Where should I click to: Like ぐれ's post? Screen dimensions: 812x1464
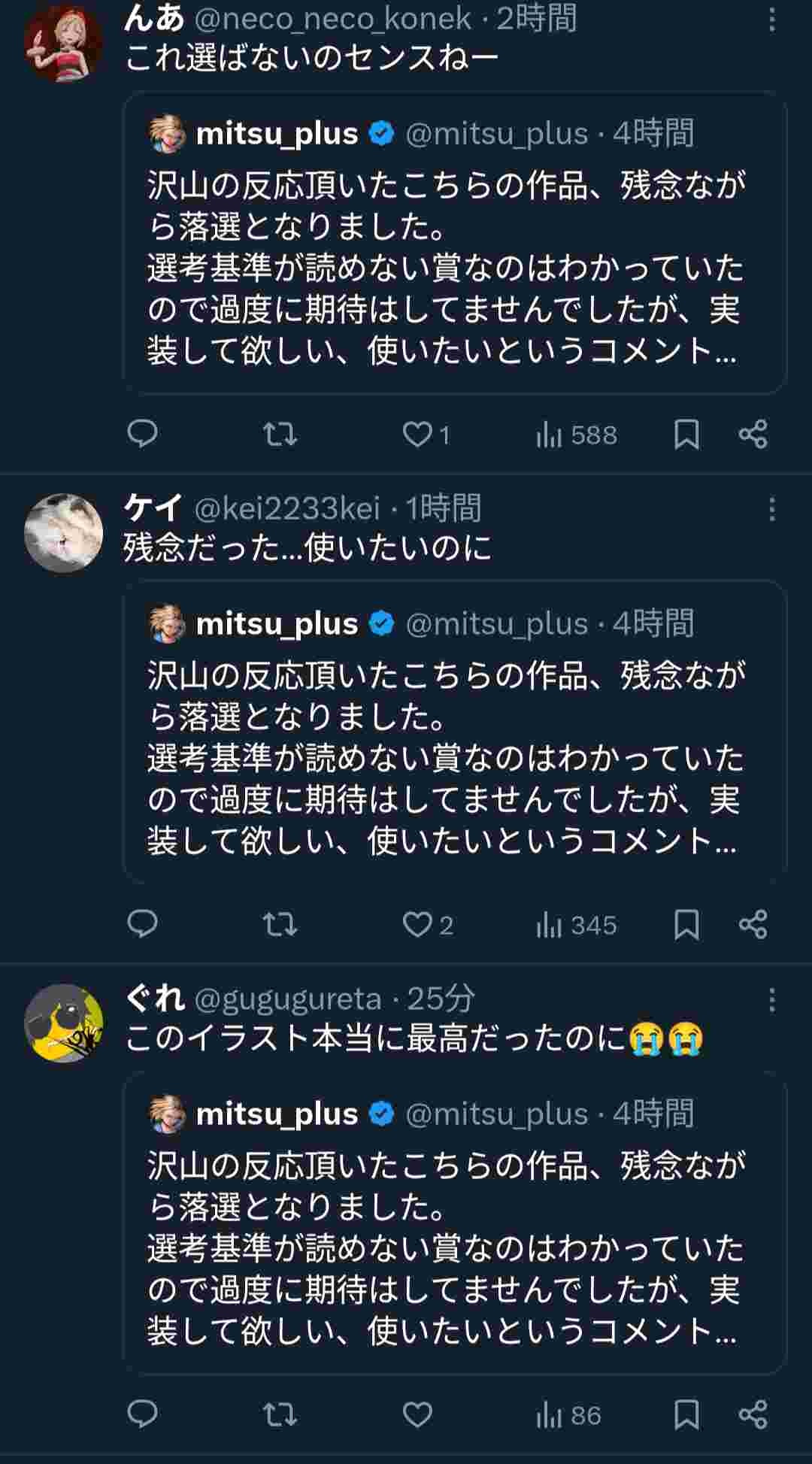point(418,1414)
